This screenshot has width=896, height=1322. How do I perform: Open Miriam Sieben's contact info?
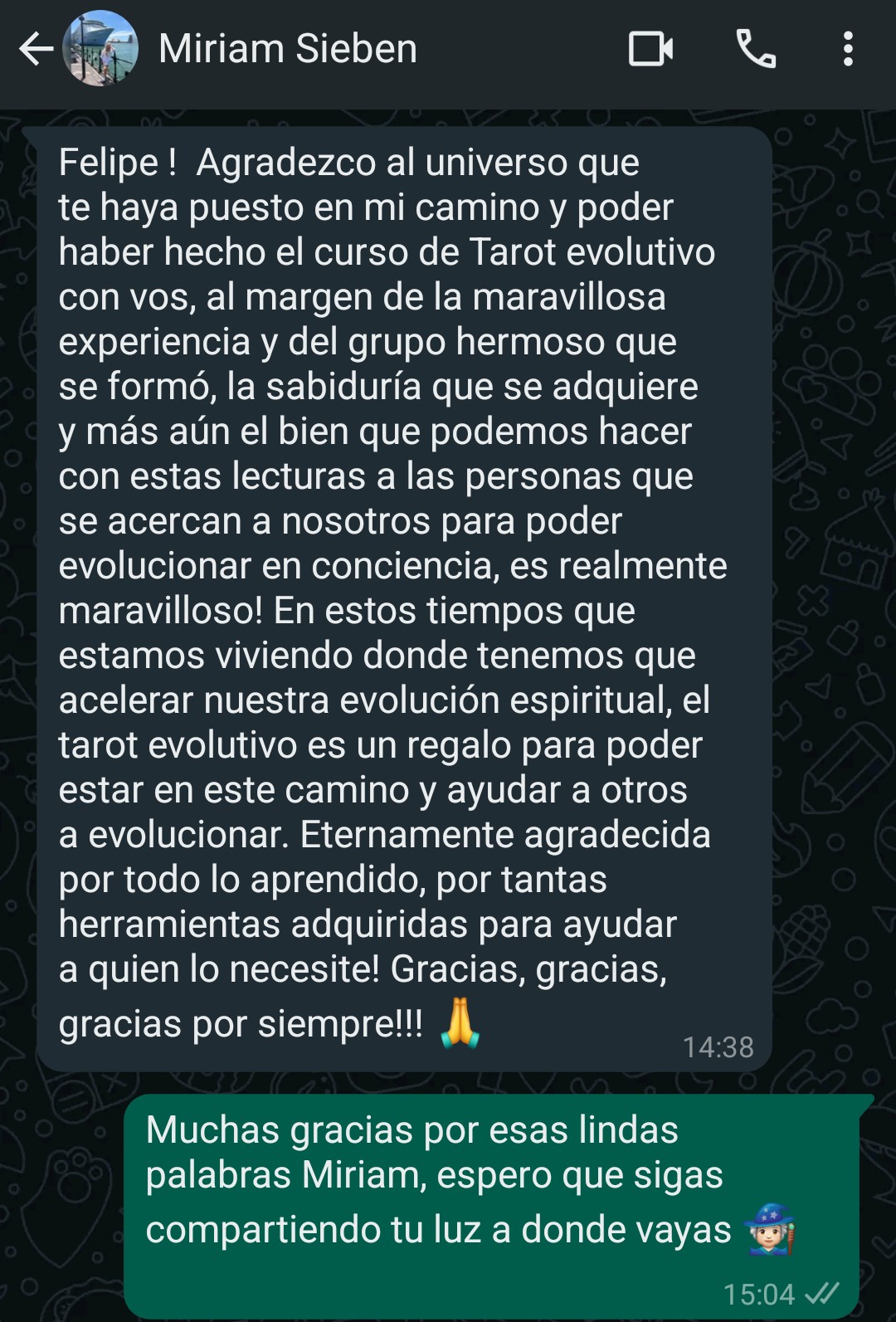click(x=288, y=49)
